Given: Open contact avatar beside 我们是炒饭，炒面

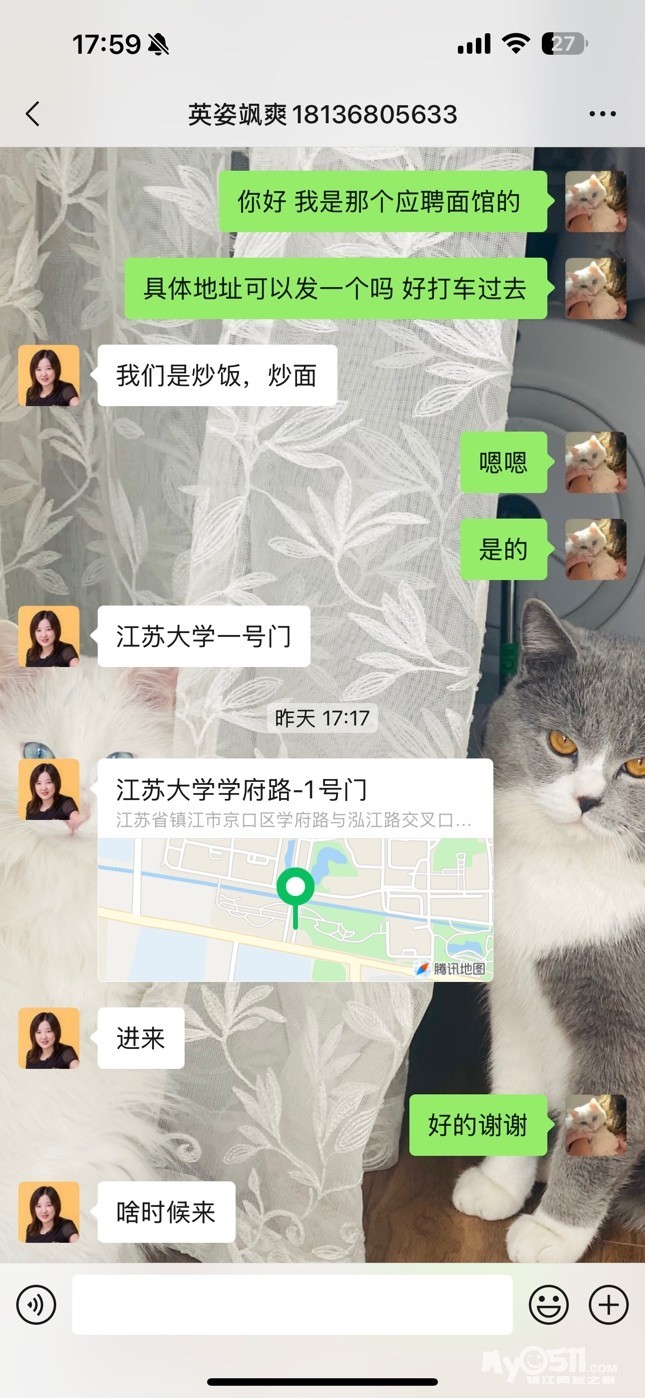Looking at the screenshot, I should point(48,376).
